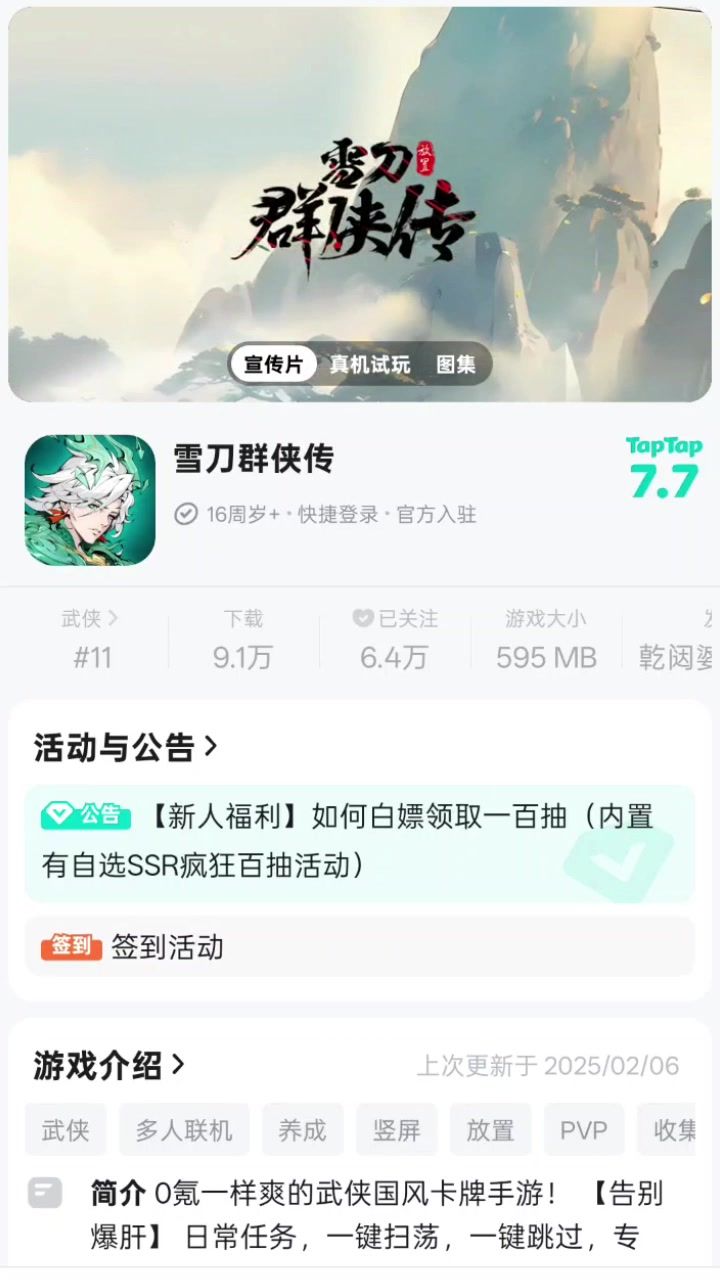Switch to the 真机试玩 tab
720x1280 pixels.
[x=370, y=365]
